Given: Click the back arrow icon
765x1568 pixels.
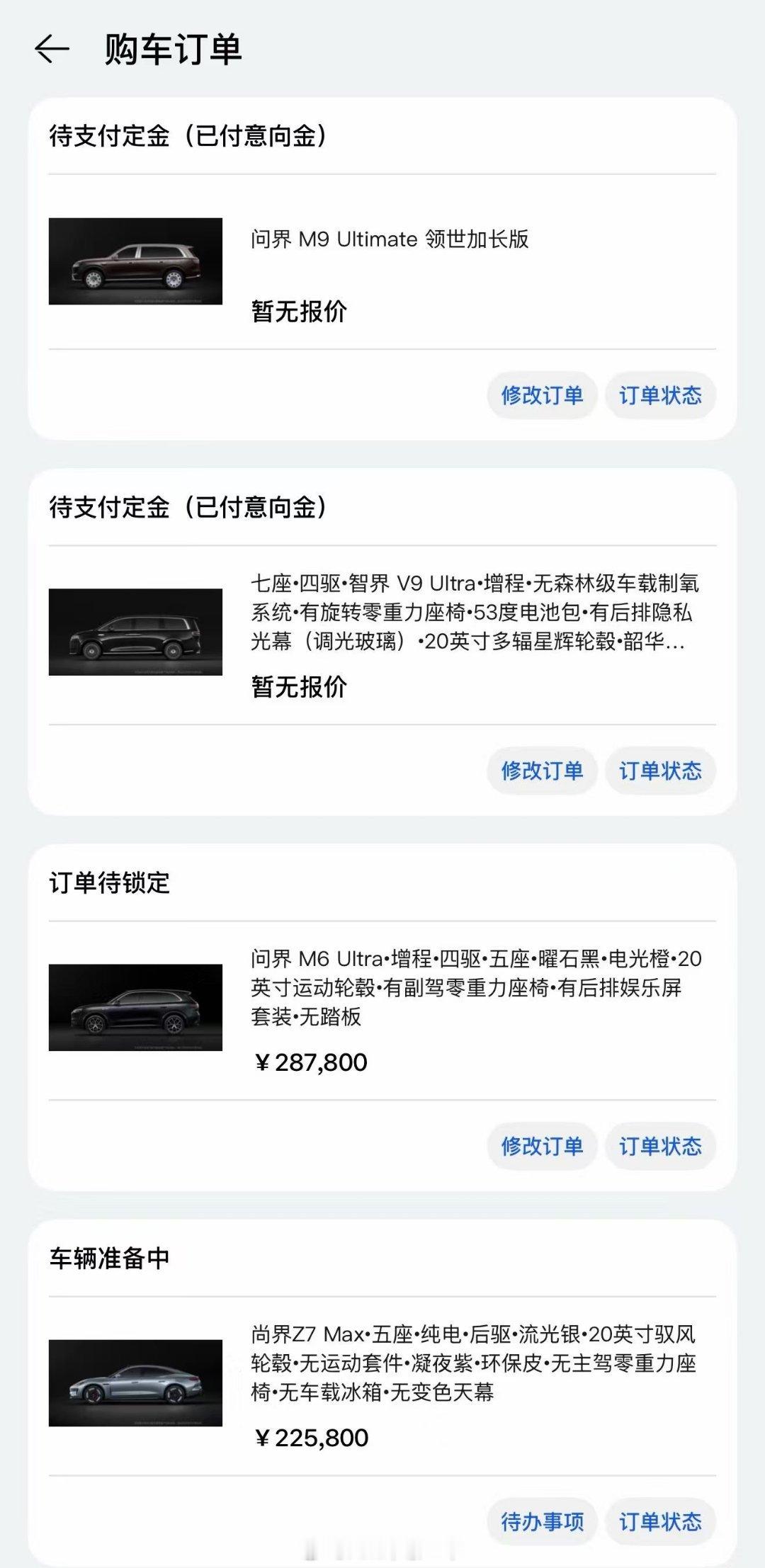Looking at the screenshot, I should coord(53,48).
